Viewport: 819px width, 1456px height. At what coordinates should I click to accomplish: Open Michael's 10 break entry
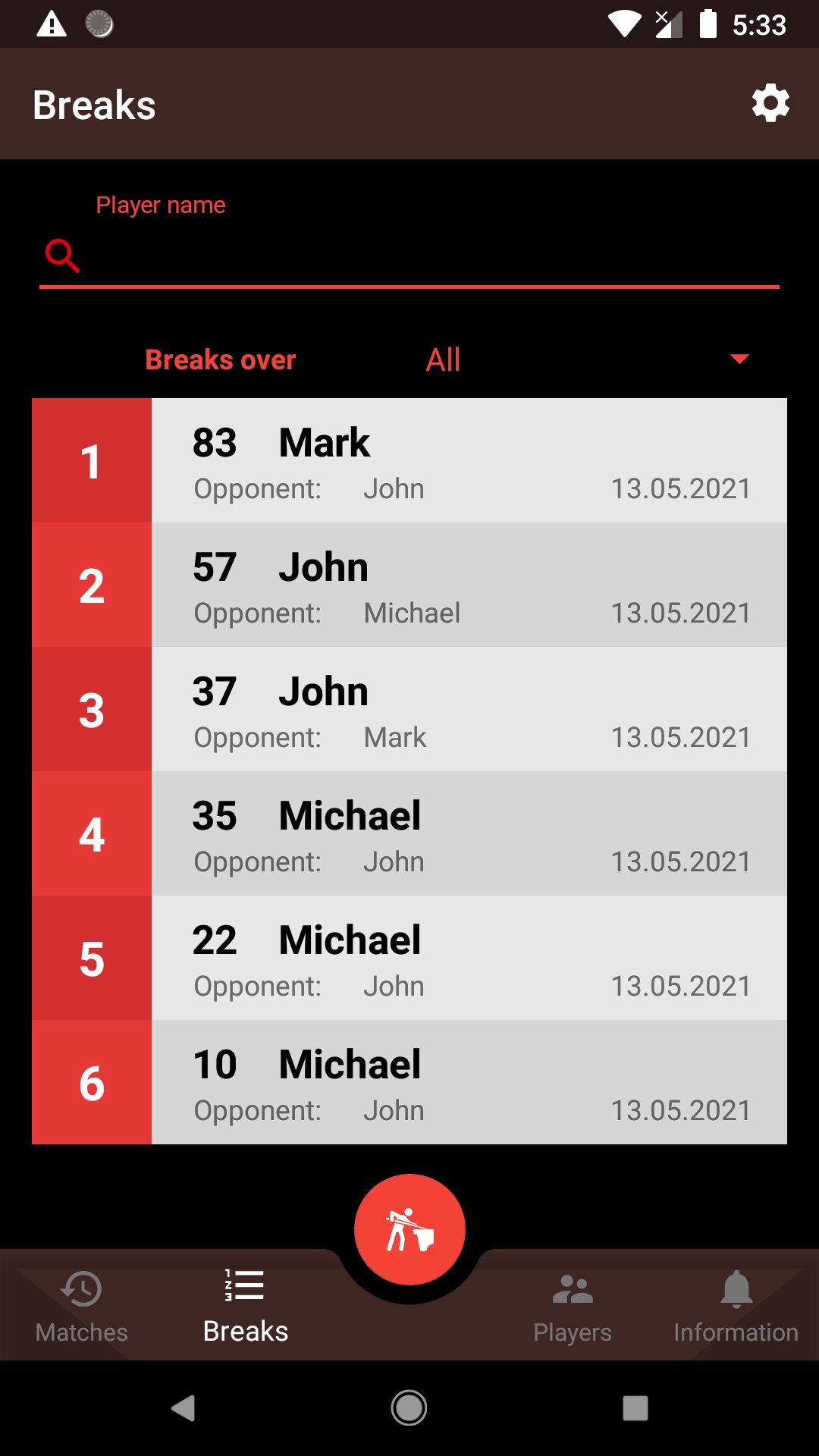(x=469, y=1082)
